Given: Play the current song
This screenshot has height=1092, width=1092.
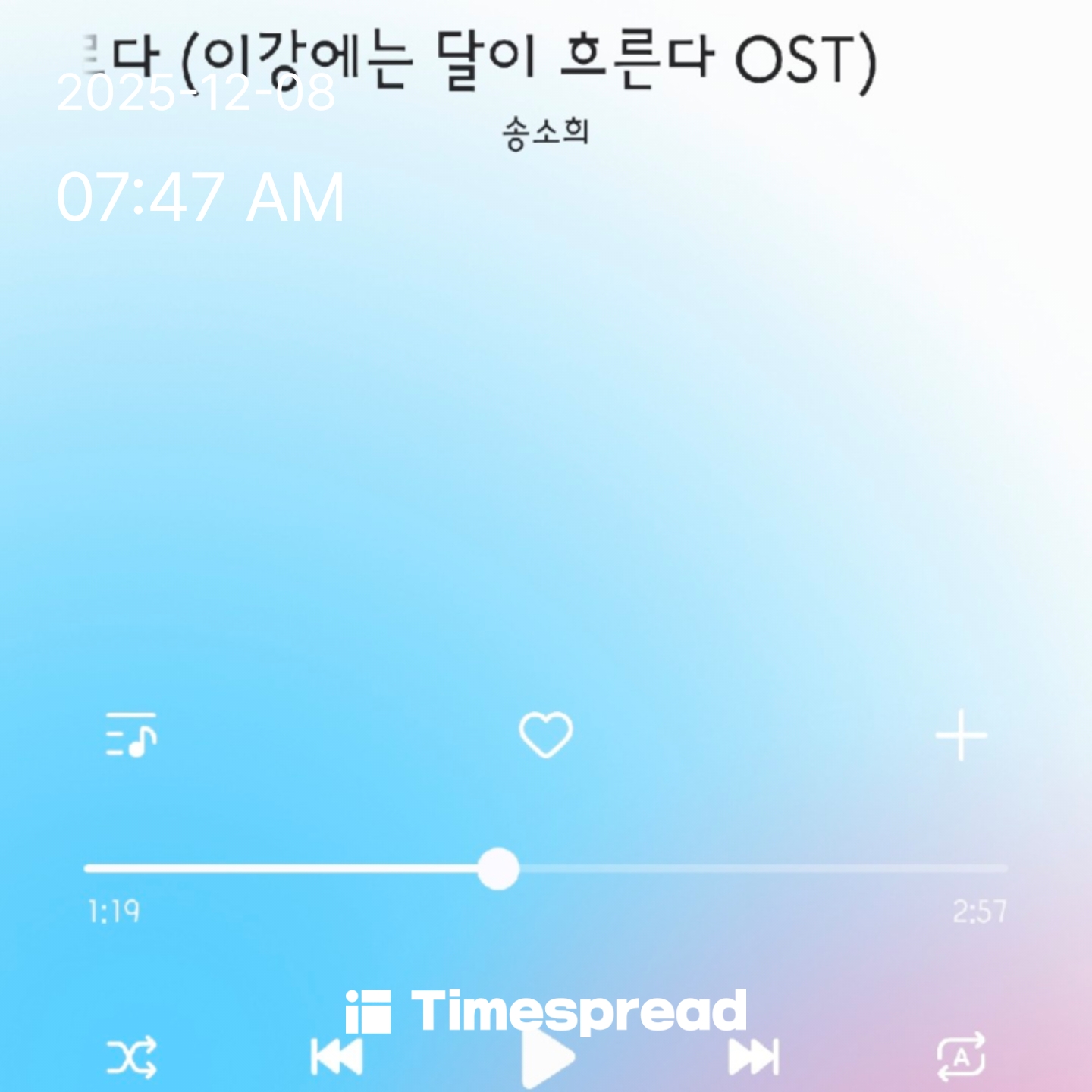Looking at the screenshot, I should pos(548,1058).
